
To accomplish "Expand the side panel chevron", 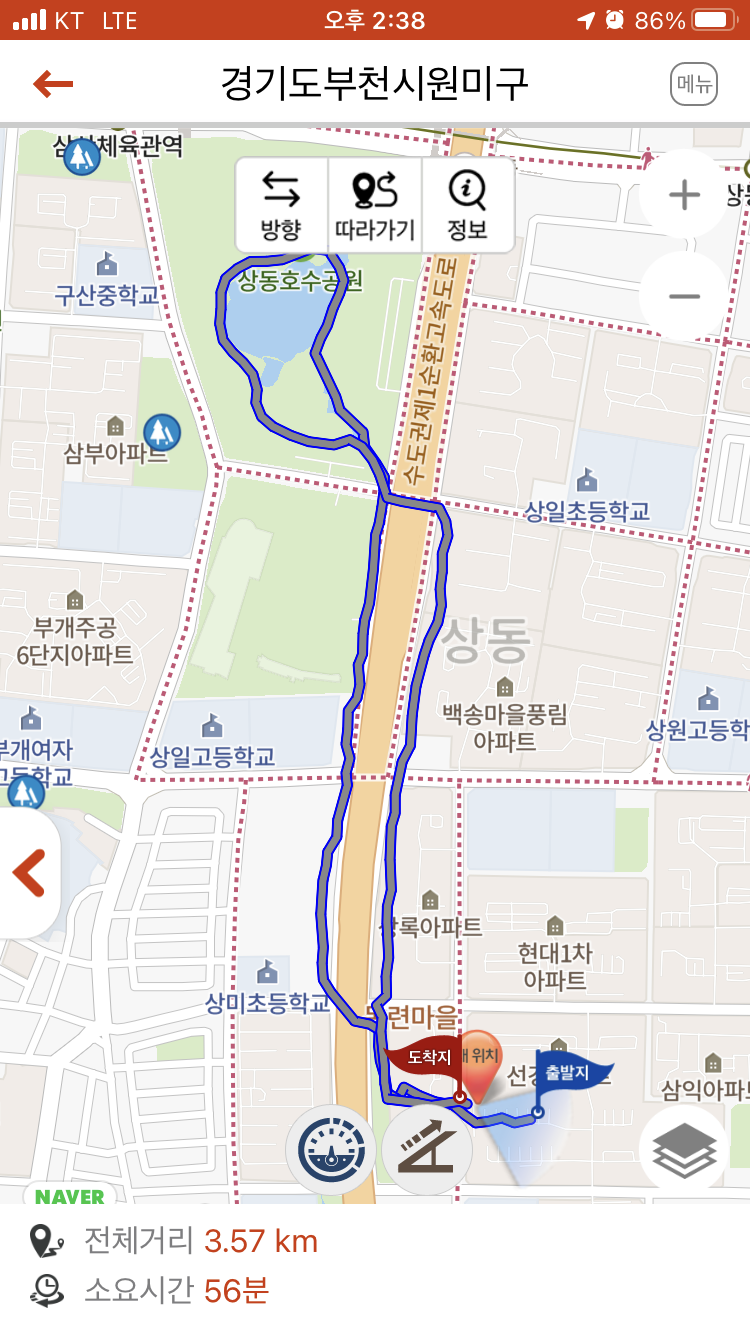I will point(29,873).
